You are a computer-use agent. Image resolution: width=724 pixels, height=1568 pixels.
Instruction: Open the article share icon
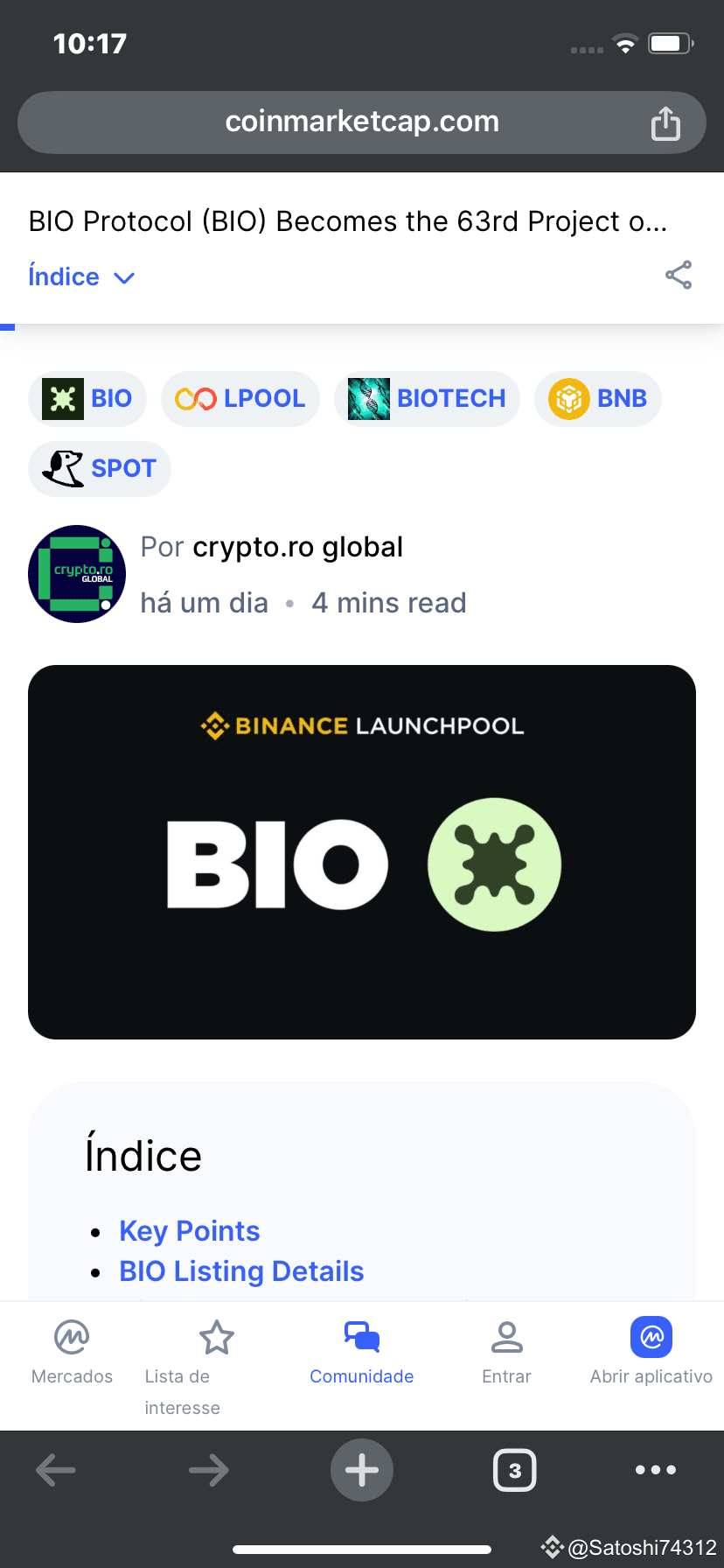coord(679,275)
